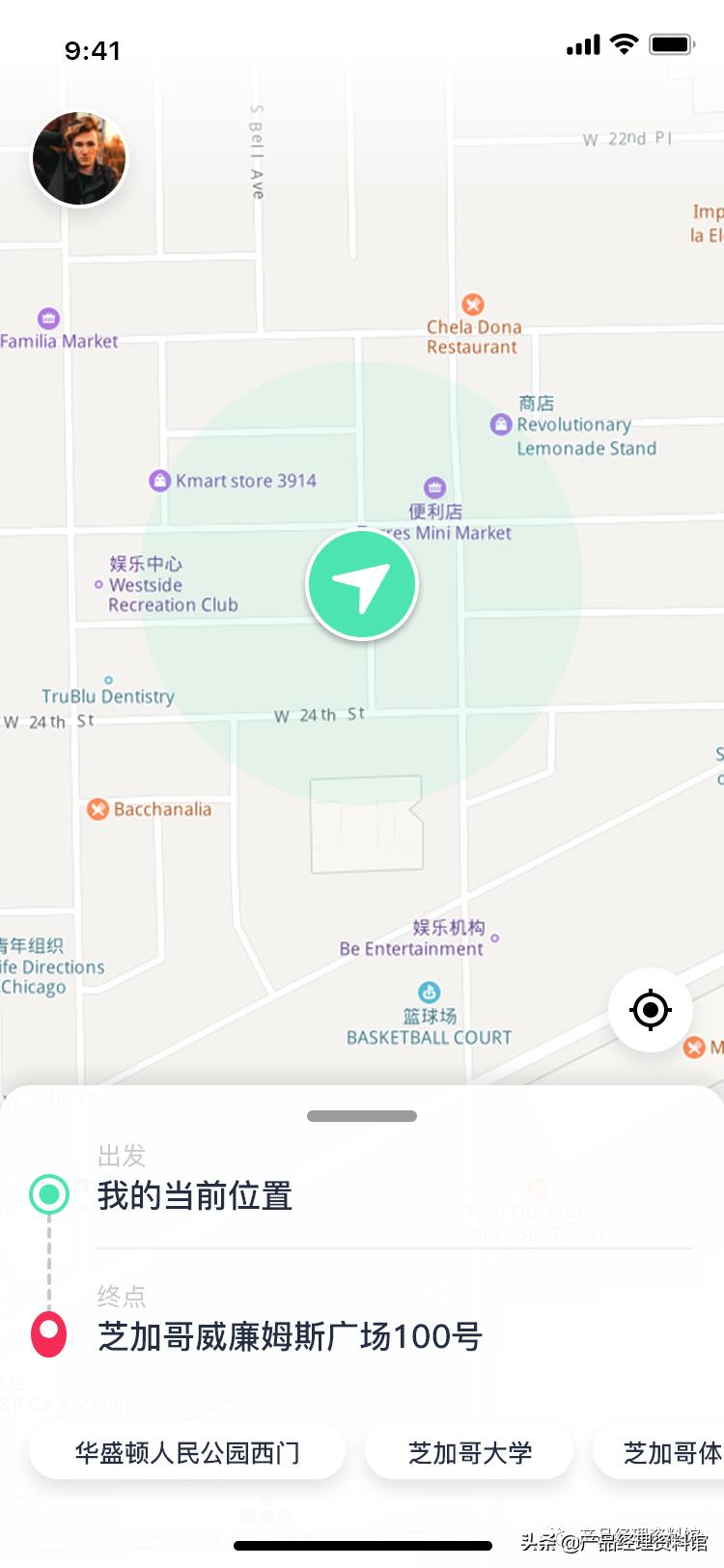Tap the user profile avatar photo
The image size is (724, 1568).
[79, 157]
